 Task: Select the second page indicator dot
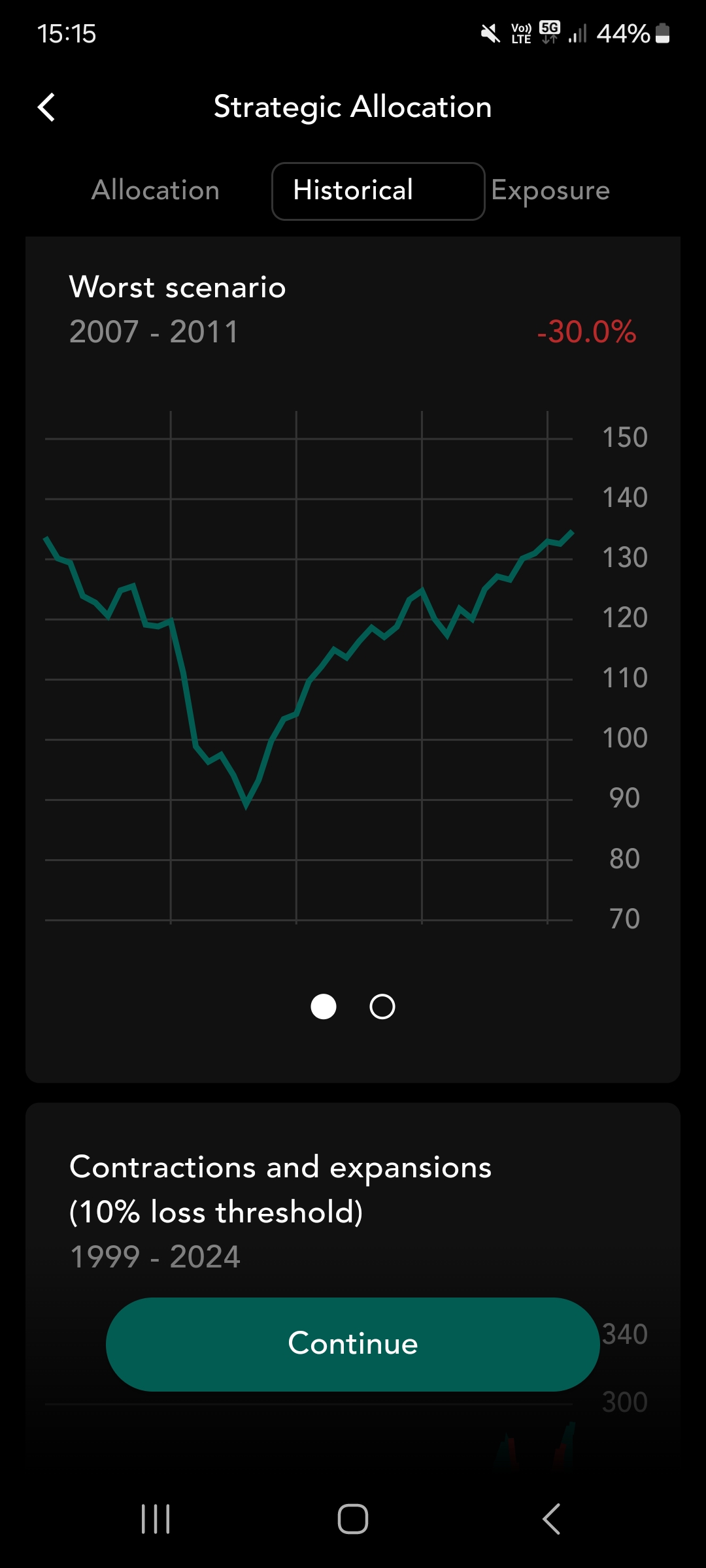382,1007
